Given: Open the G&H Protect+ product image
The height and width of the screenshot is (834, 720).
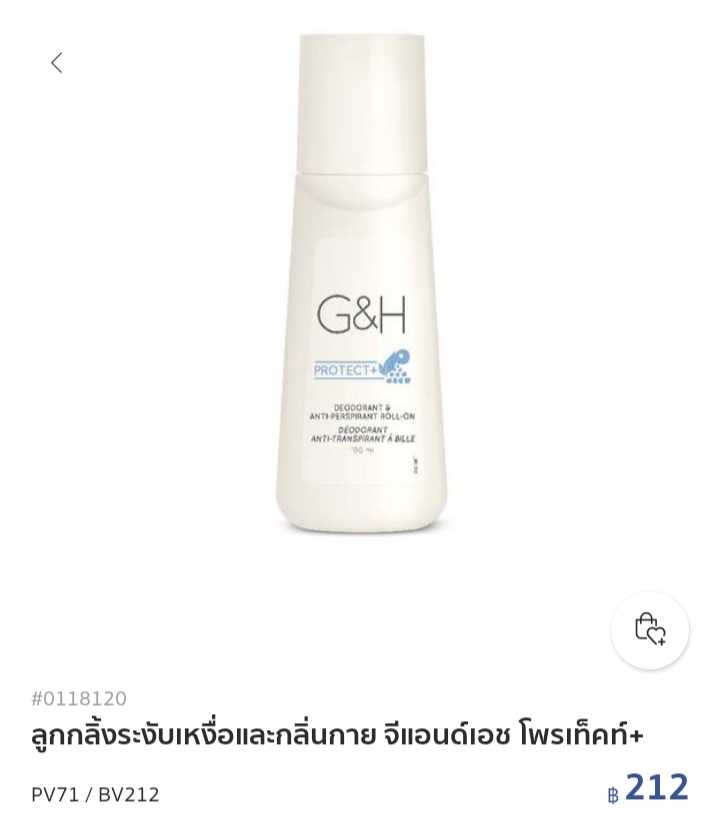Looking at the screenshot, I should (x=362, y=285).
